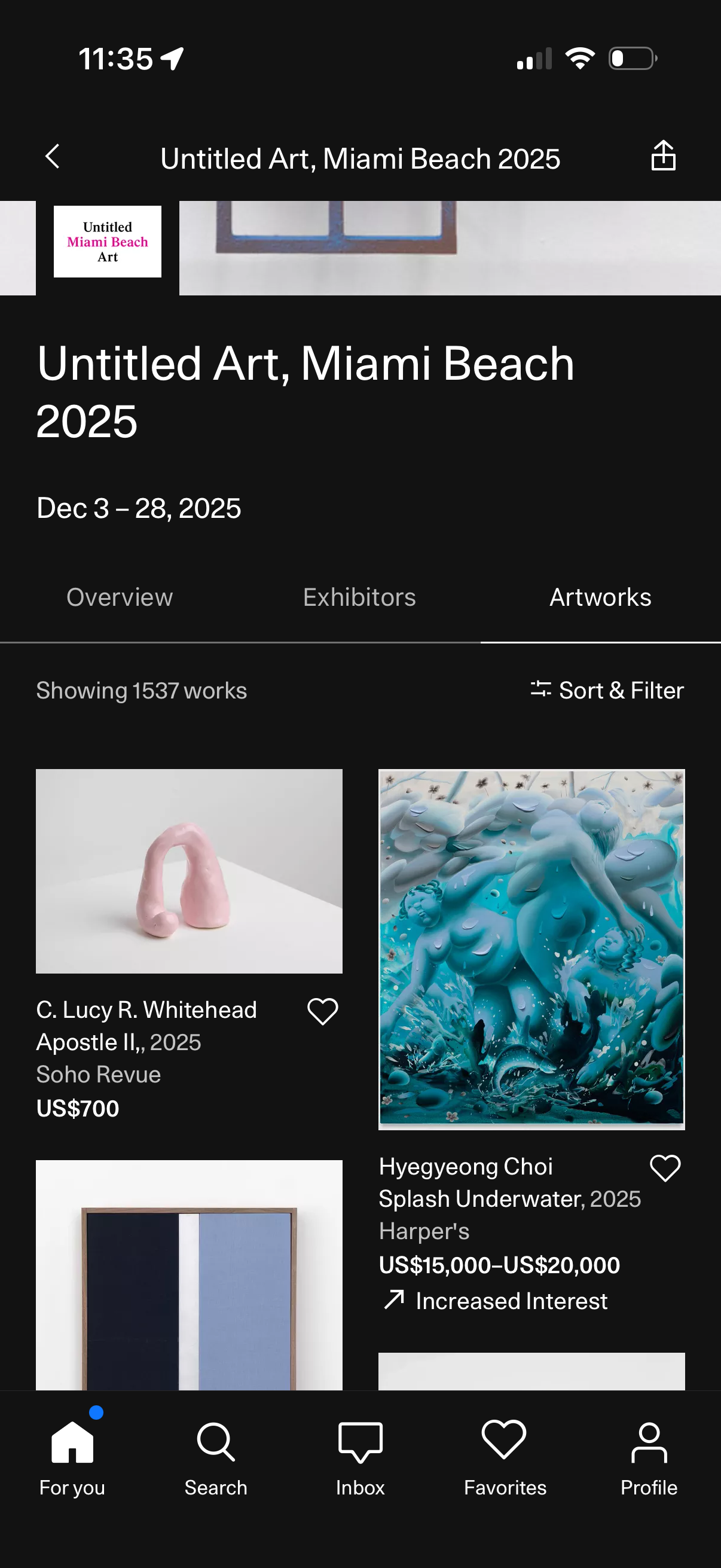Tap the share icon in the header
The height and width of the screenshot is (1568, 721).
tap(663, 157)
